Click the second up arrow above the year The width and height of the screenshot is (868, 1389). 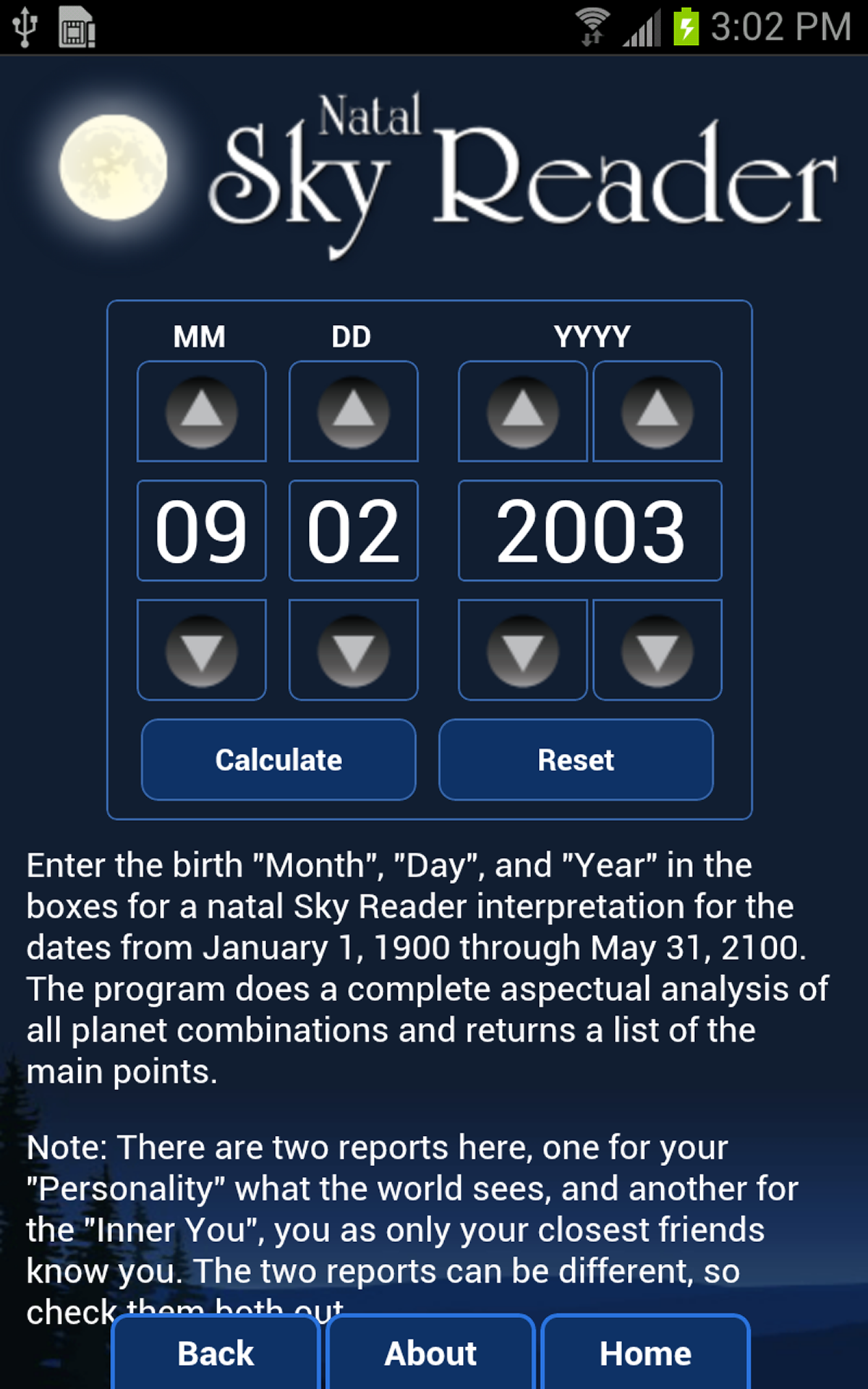pos(658,412)
